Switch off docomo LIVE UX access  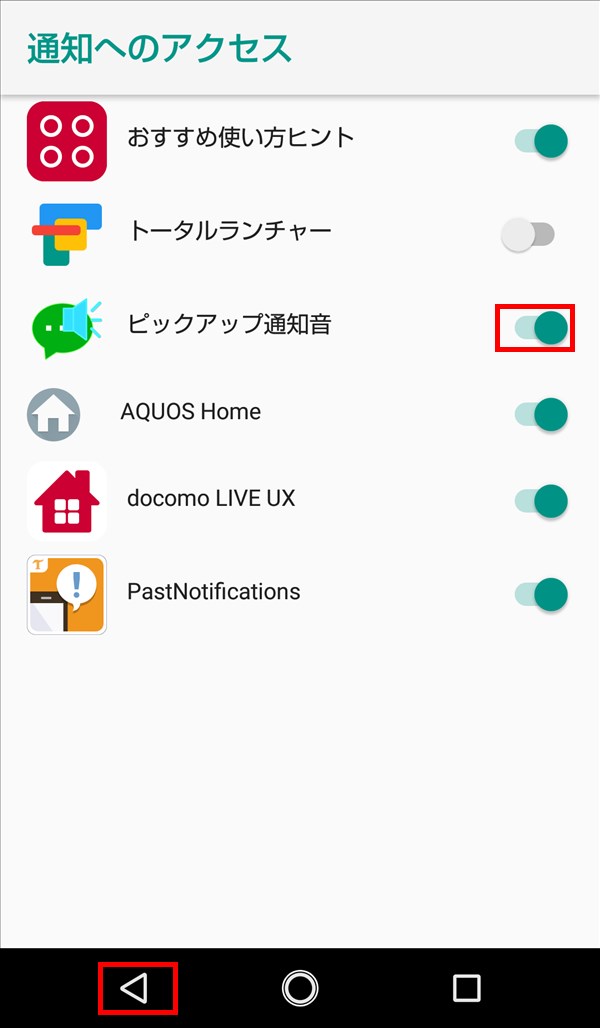point(541,502)
